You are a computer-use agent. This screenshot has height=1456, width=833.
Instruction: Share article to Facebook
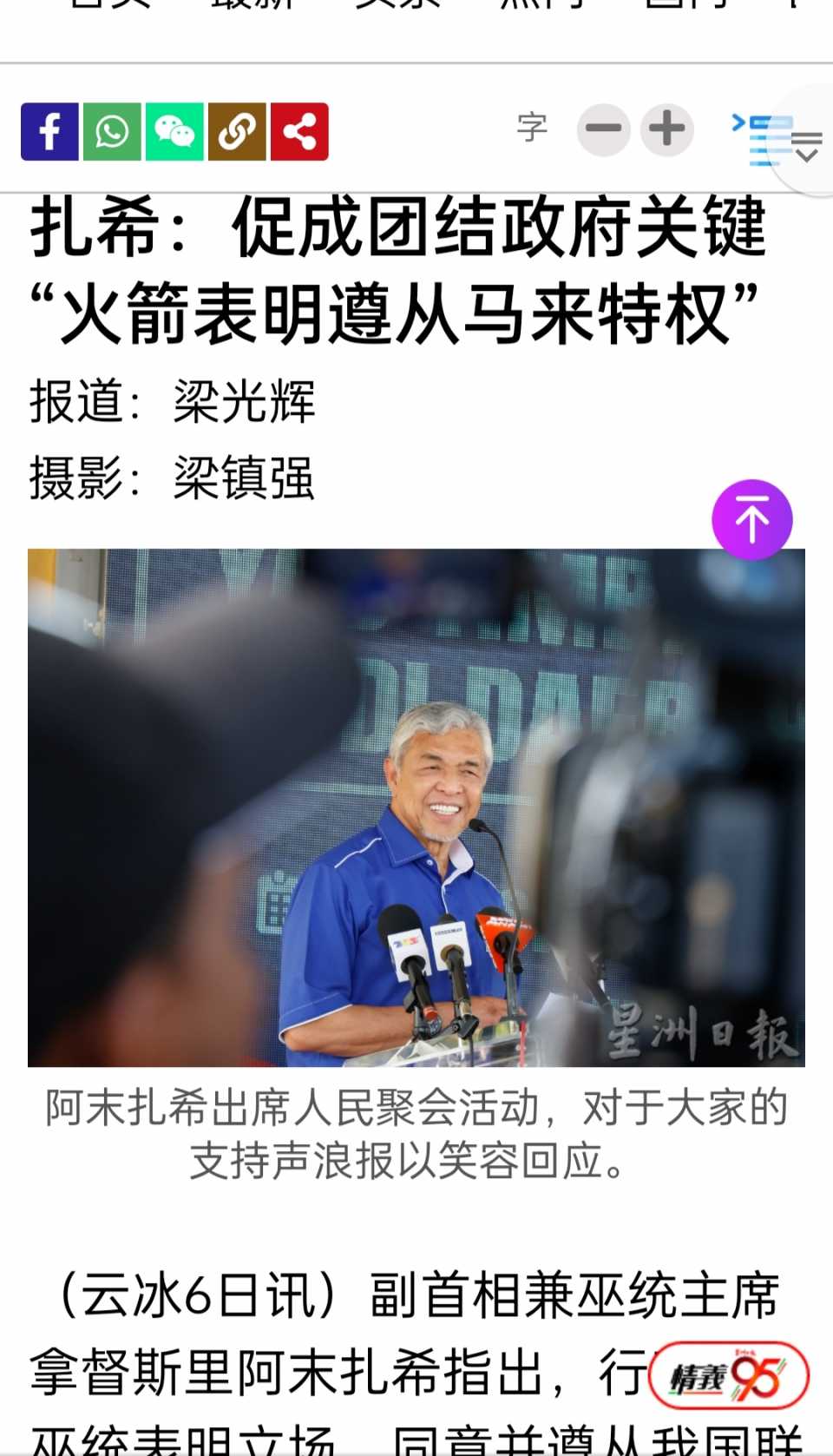point(49,132)
